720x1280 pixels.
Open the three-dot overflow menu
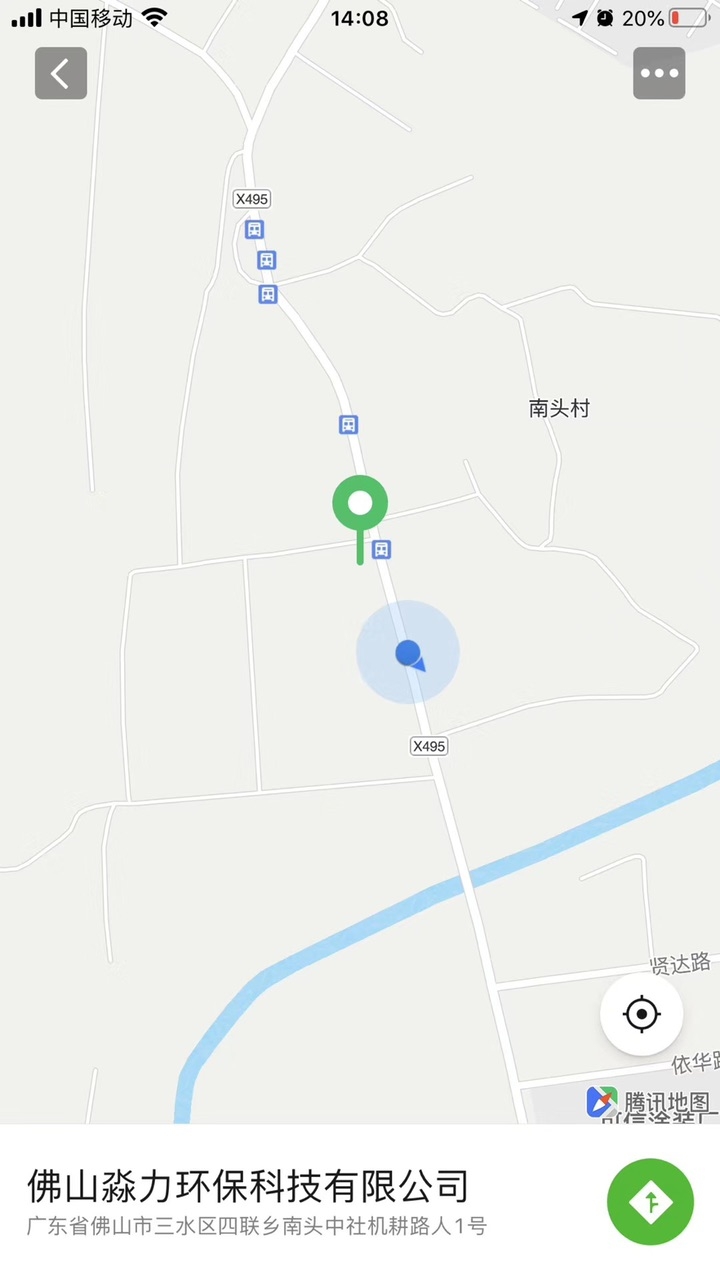coord(659,73)
